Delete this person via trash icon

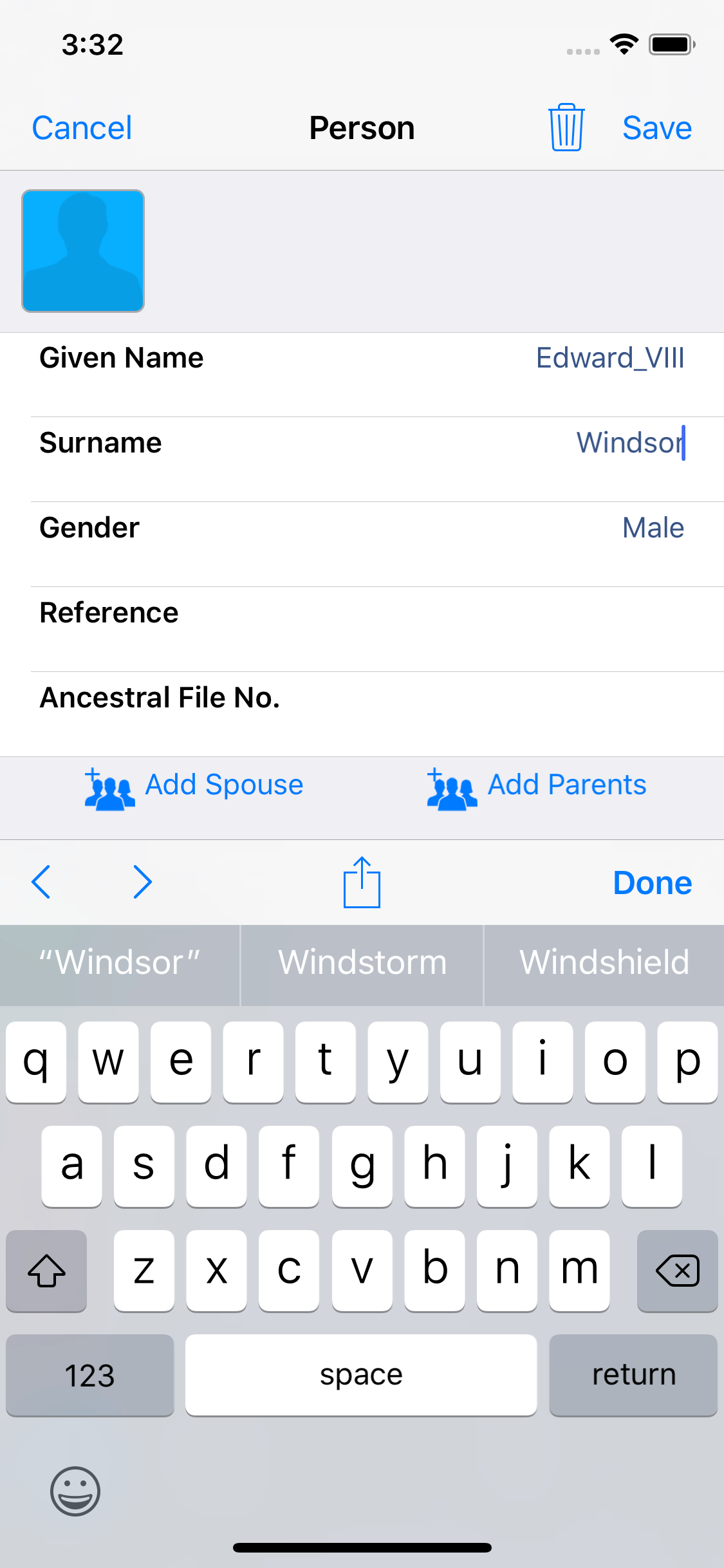pyautogui.click(x=566, y=127)
